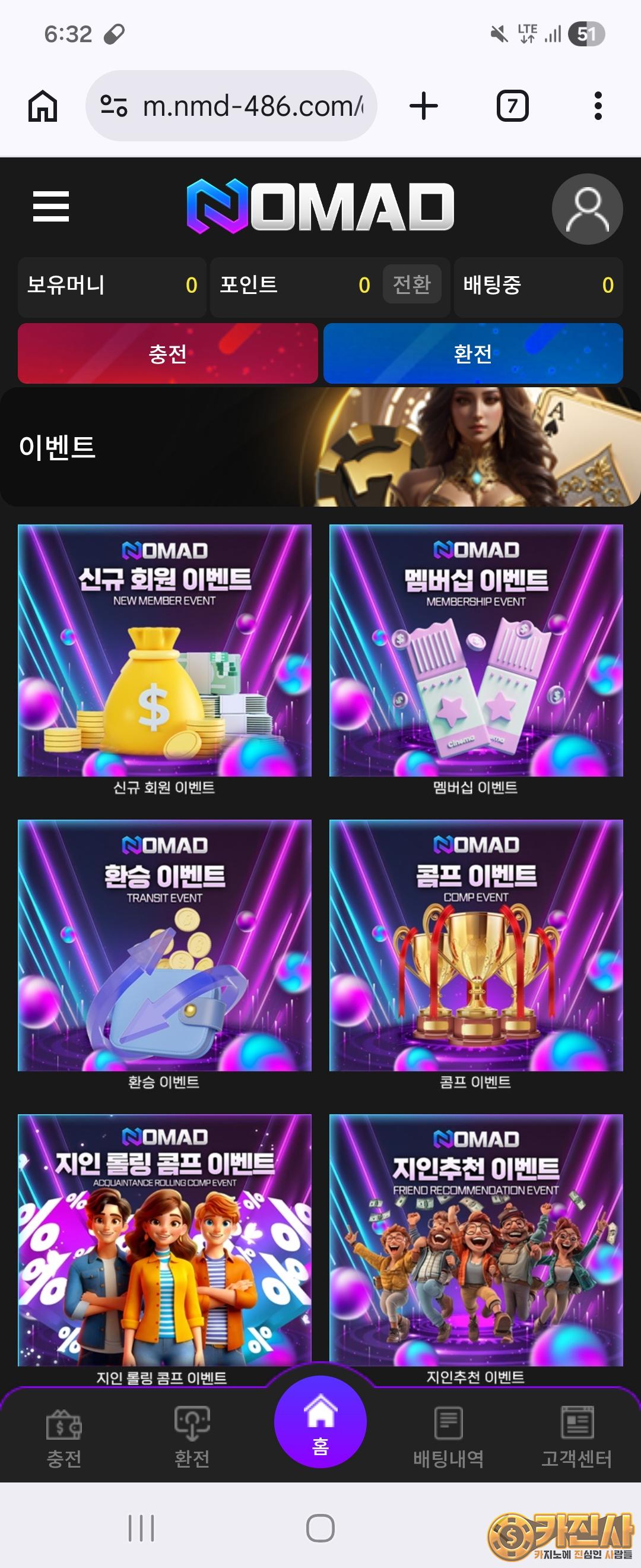641x1568 pixels.
Task: Open the 배팅내역 tab
Action: tap(449, 1437)
